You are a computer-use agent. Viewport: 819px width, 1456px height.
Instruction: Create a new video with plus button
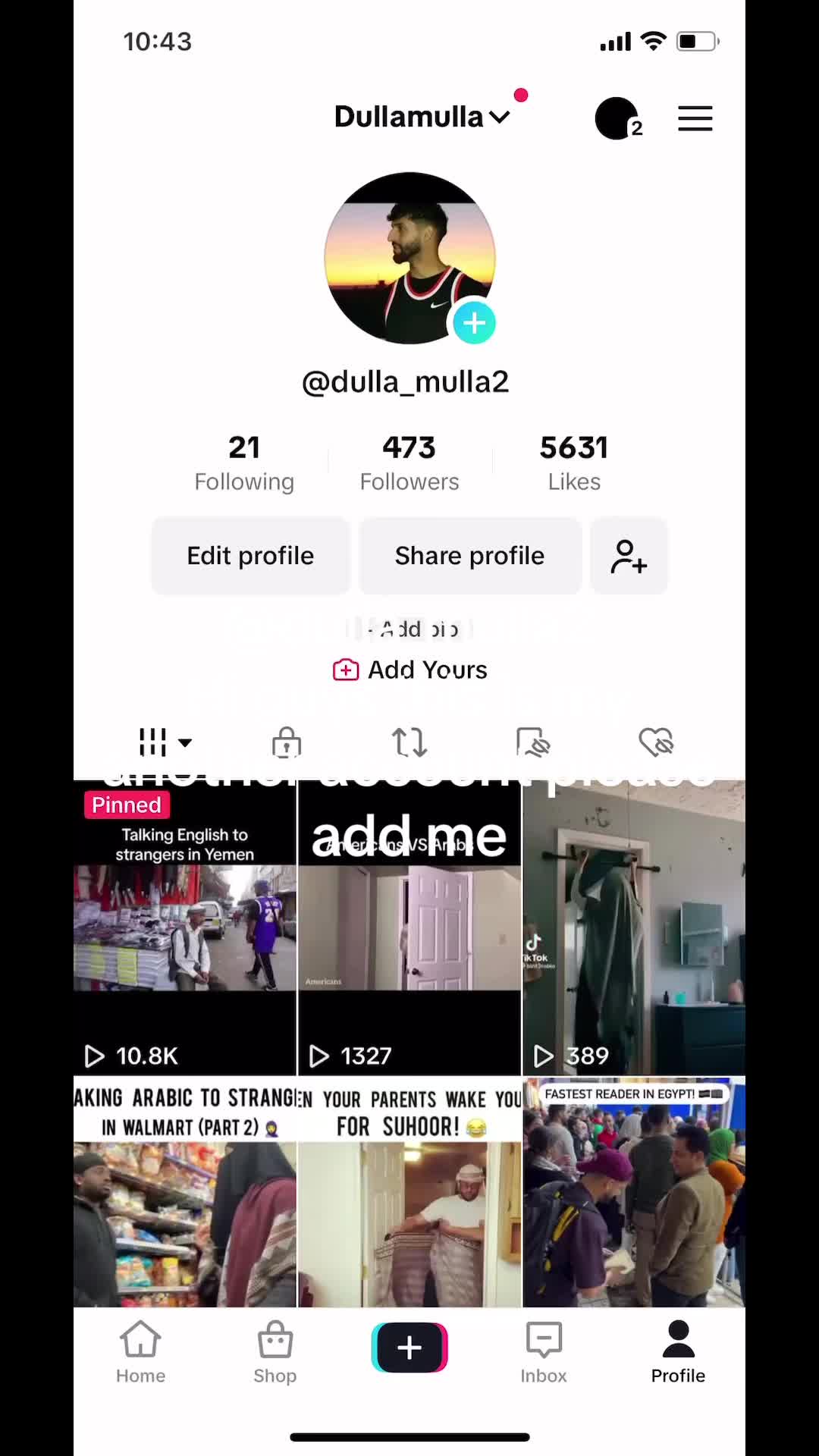coord(409,1348)
